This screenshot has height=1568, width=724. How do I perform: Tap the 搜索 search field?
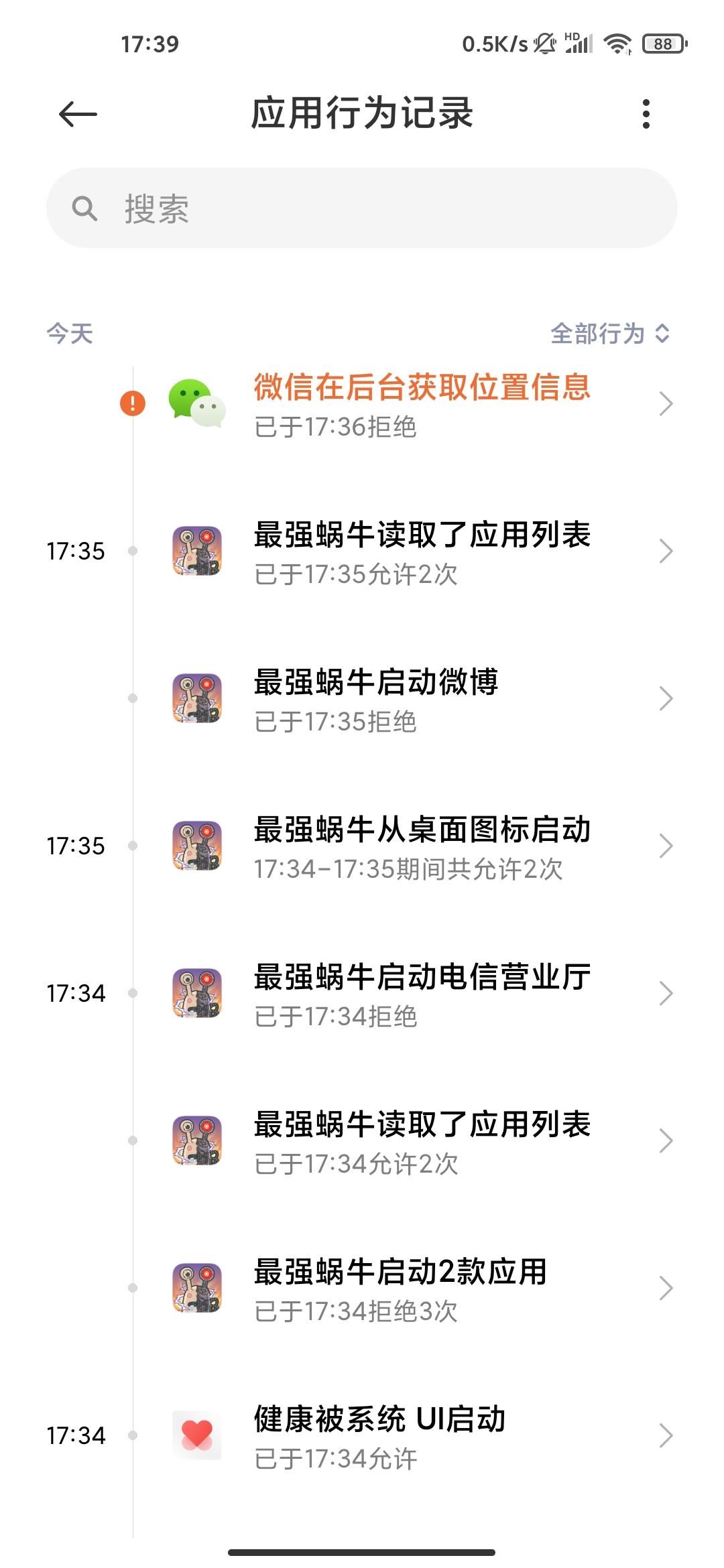[362, 208]
